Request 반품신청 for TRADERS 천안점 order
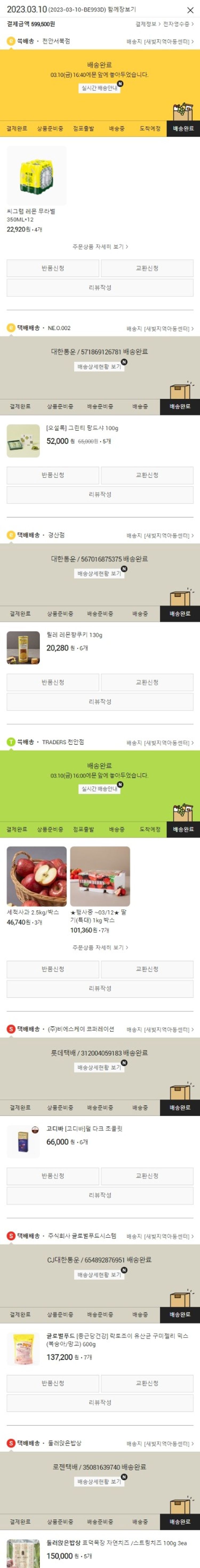Image resolution: width=200 pixels, height=1568 pixels. pos(53,969)
